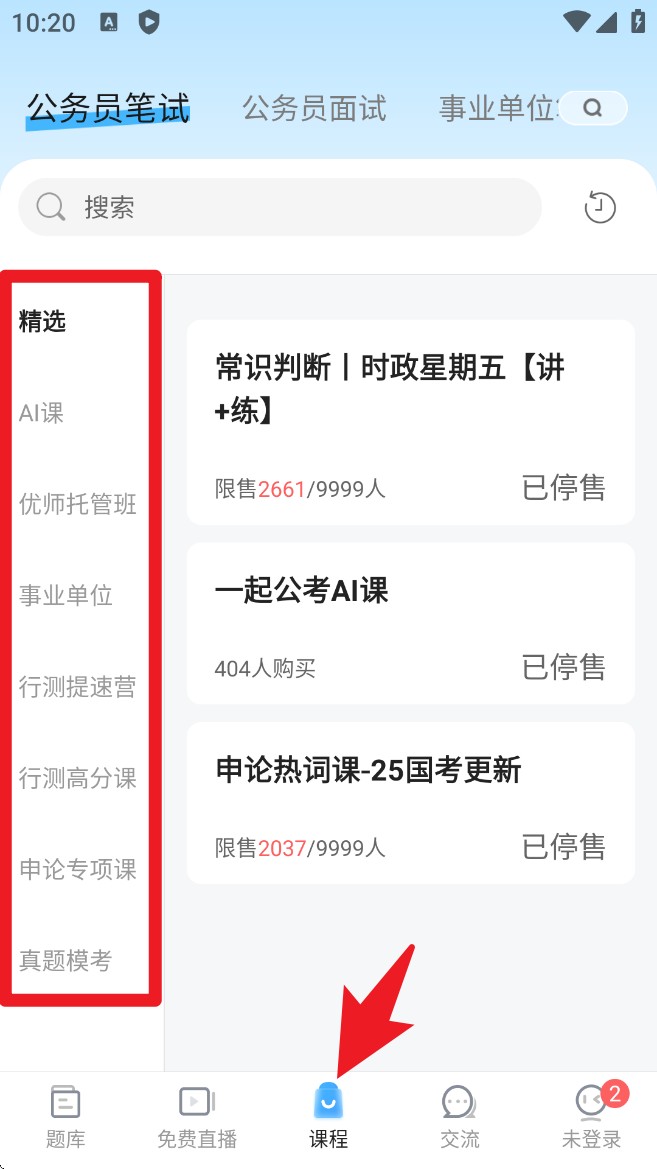Choose 优师托管班 category
This screenshot has width=657, height=1169.
[x=78, y=504]
